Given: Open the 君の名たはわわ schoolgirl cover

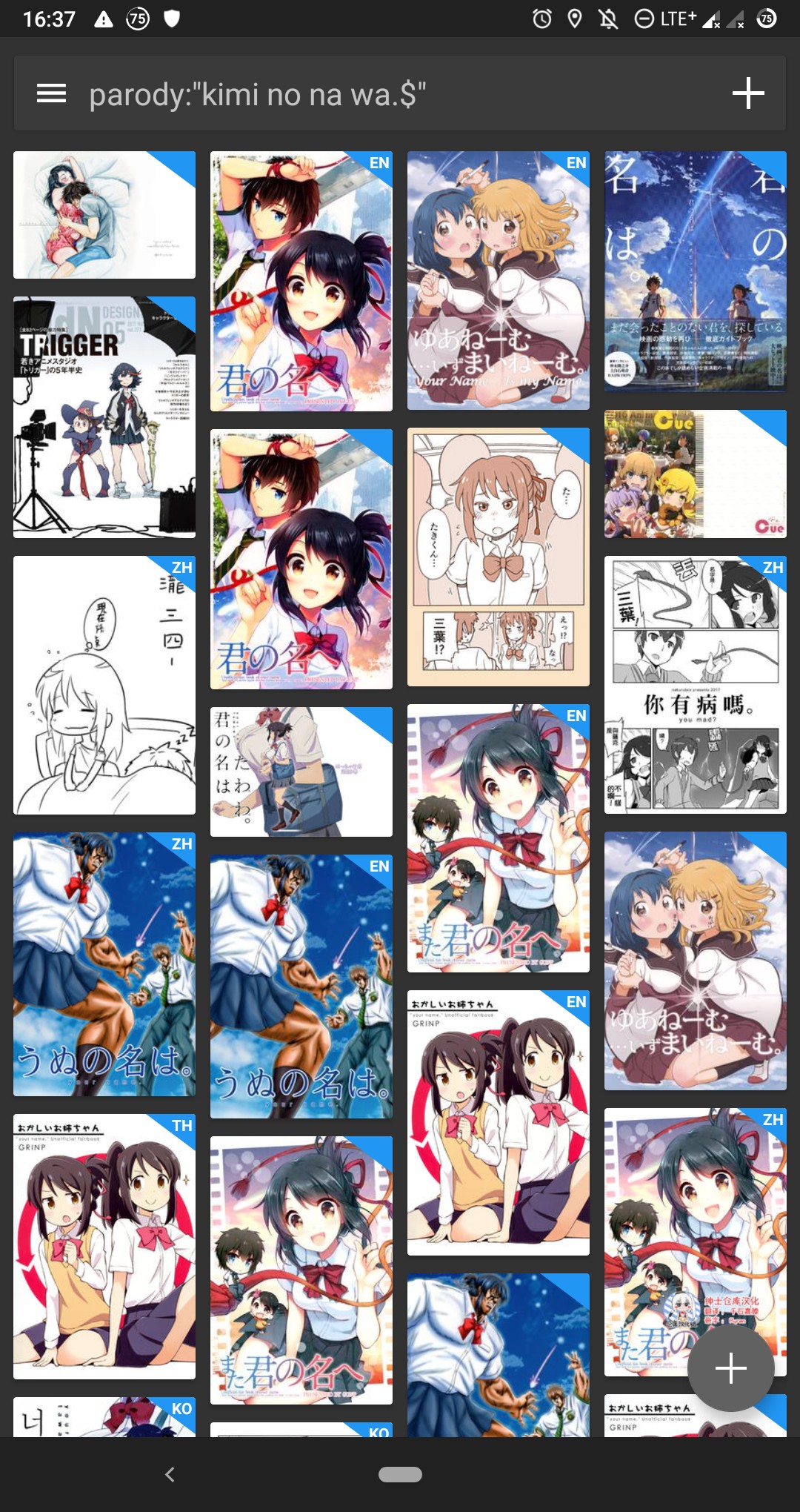Looking at the screenshot, I should click(x=301, y=772).
